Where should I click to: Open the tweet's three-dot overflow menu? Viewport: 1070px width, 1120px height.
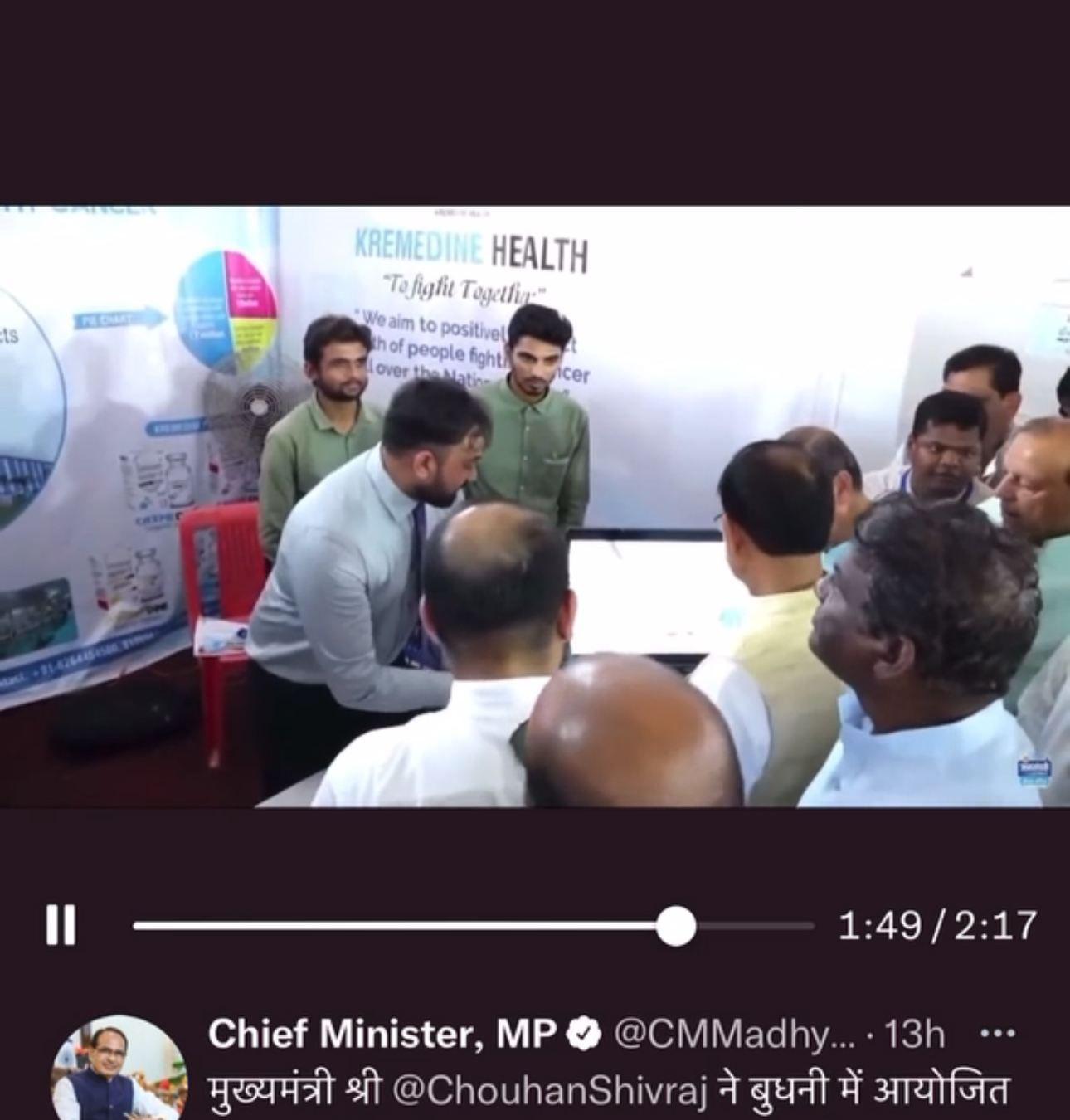click(x=997, y=1035)
